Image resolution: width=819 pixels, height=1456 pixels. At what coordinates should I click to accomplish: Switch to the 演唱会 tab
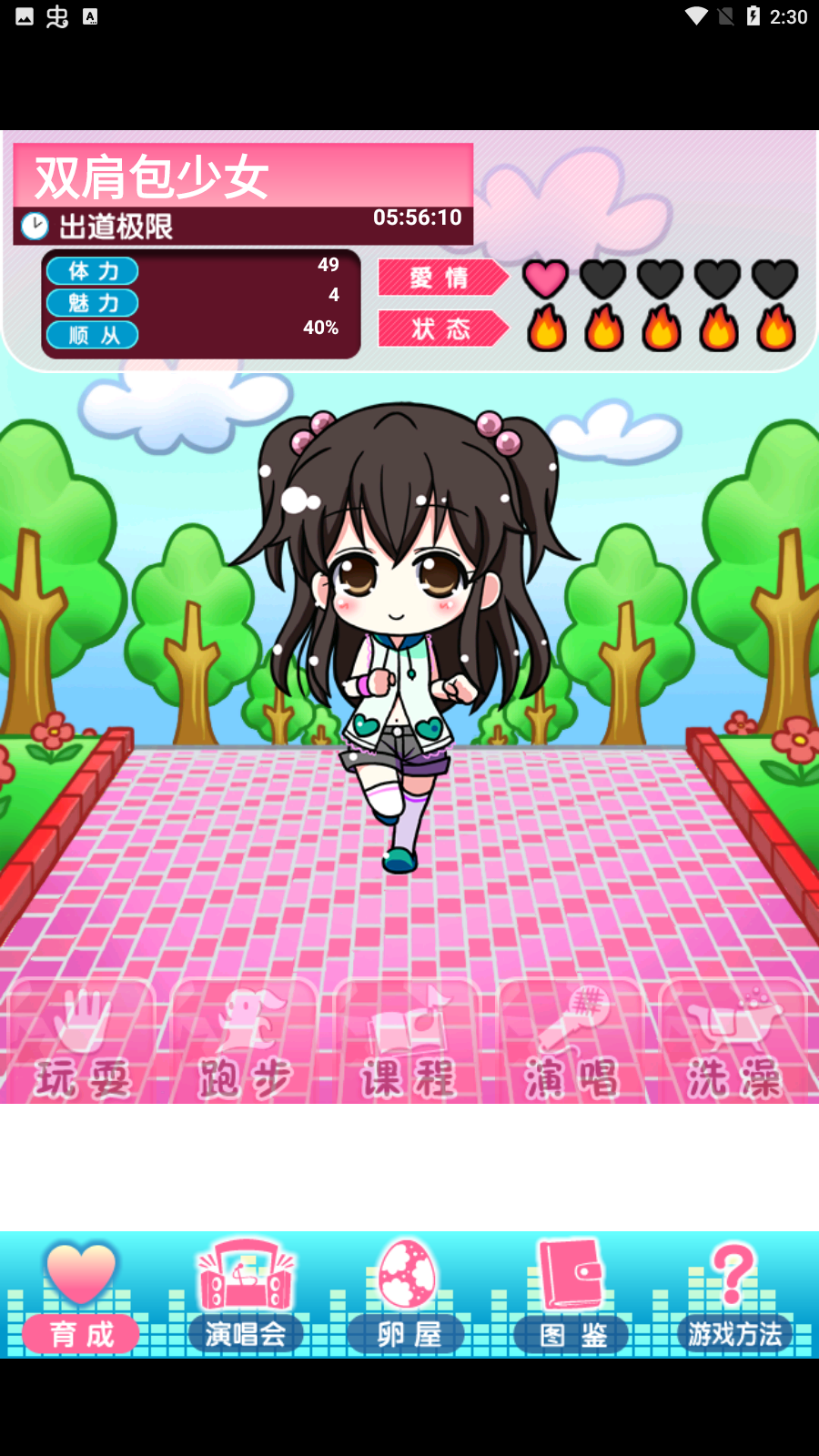coord(244,1332)
